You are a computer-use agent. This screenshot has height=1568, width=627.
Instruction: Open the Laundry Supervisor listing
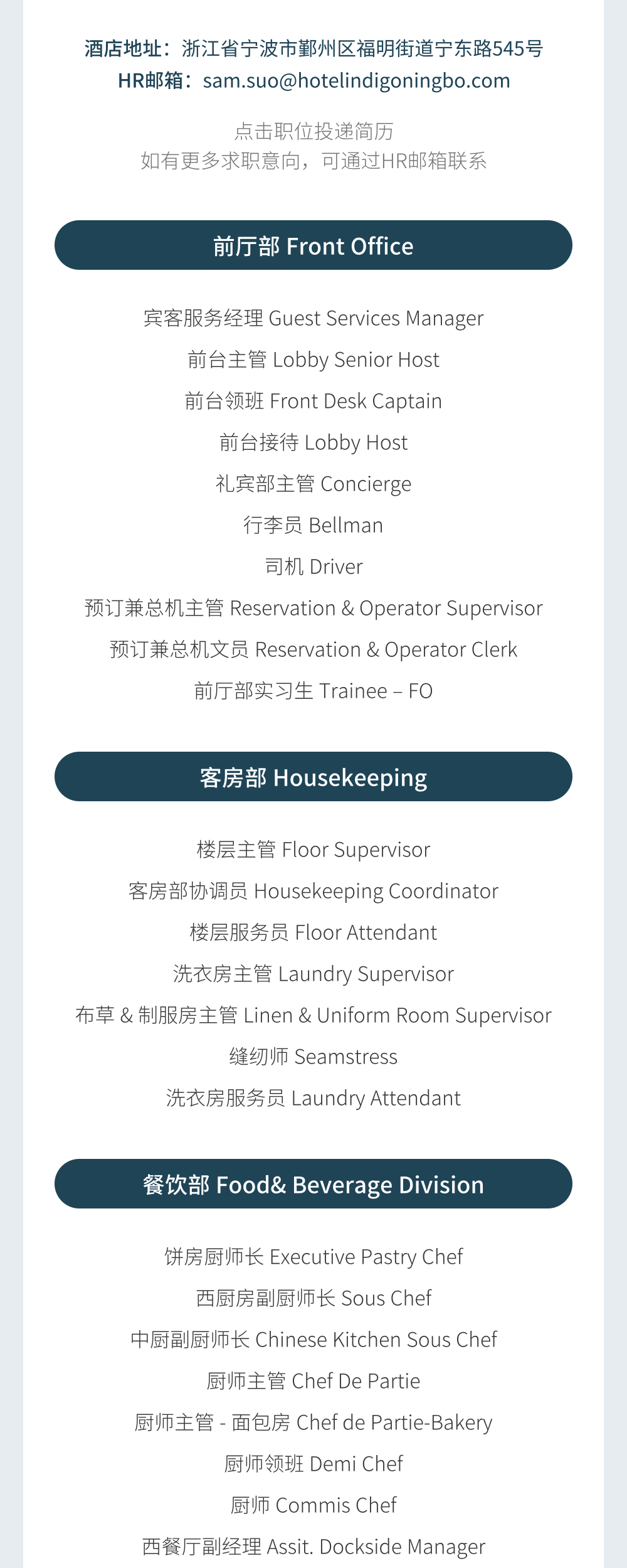tap(313, 974)
